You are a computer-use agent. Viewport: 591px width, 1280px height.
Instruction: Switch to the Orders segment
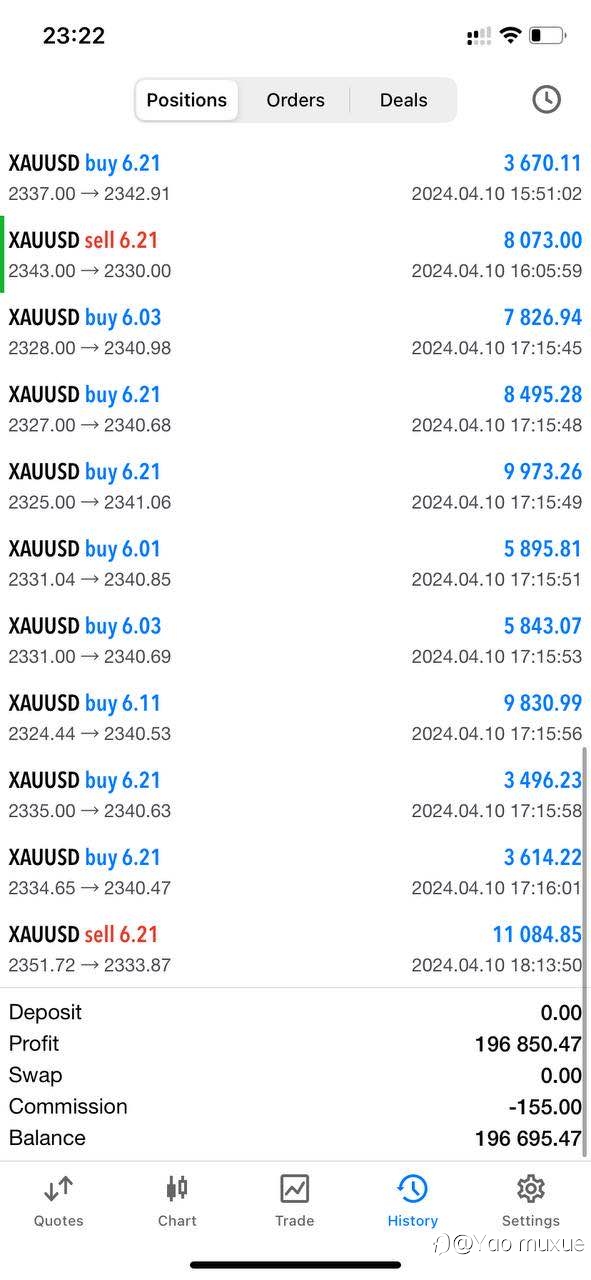[x=295, y=100]
